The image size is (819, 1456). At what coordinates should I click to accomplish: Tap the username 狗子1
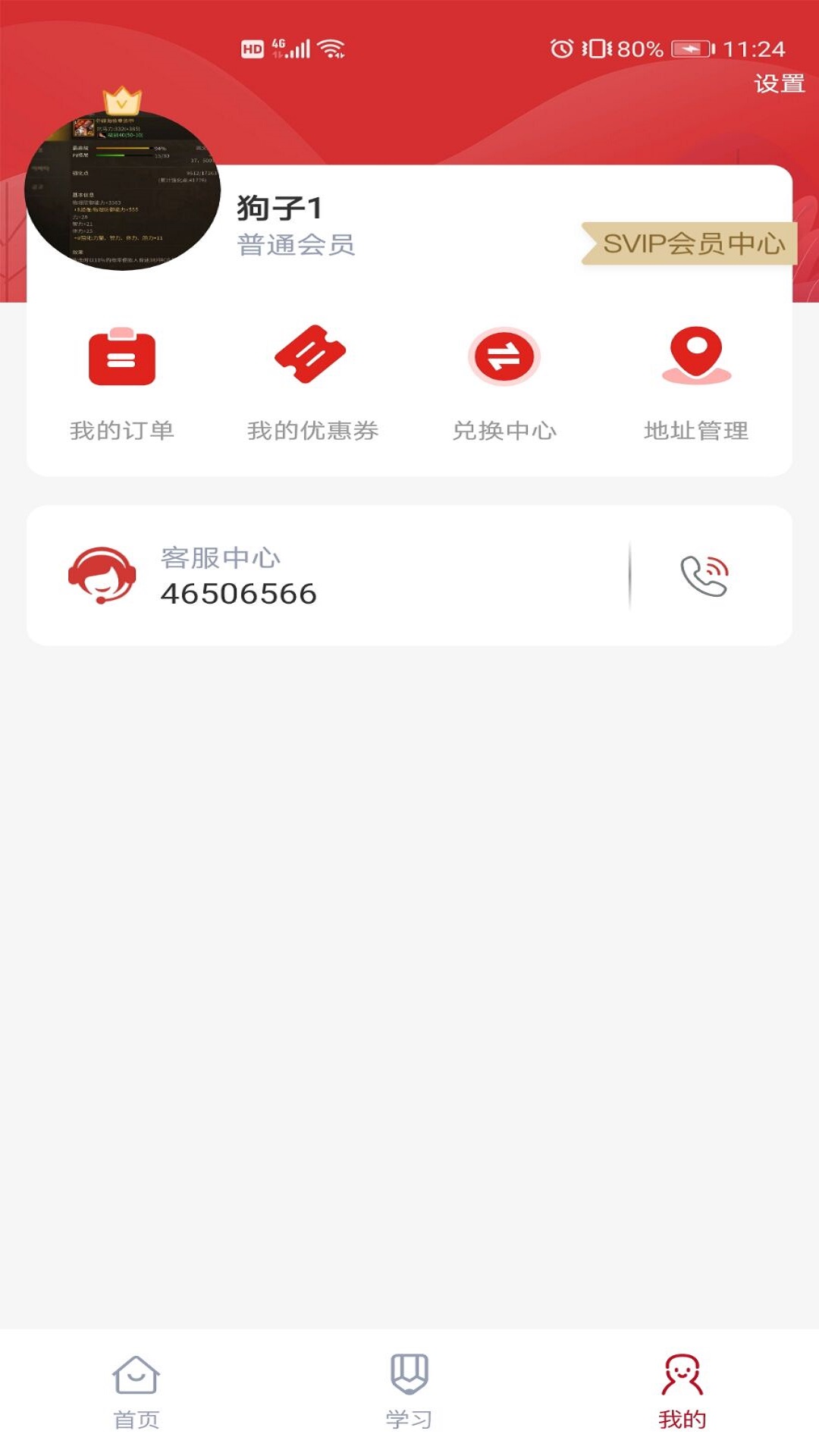[x=279, y=206]
